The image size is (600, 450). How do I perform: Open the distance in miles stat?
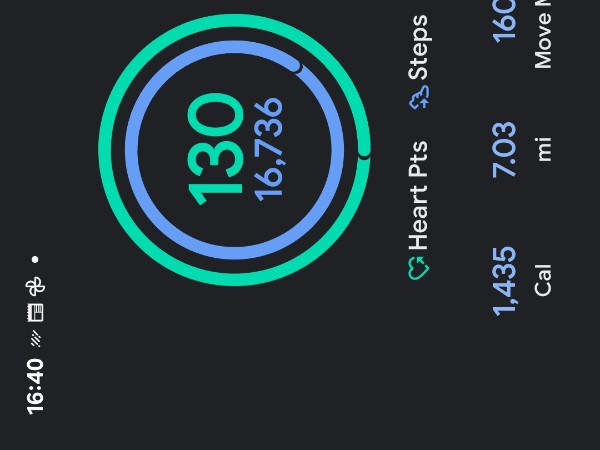point(521,150)
